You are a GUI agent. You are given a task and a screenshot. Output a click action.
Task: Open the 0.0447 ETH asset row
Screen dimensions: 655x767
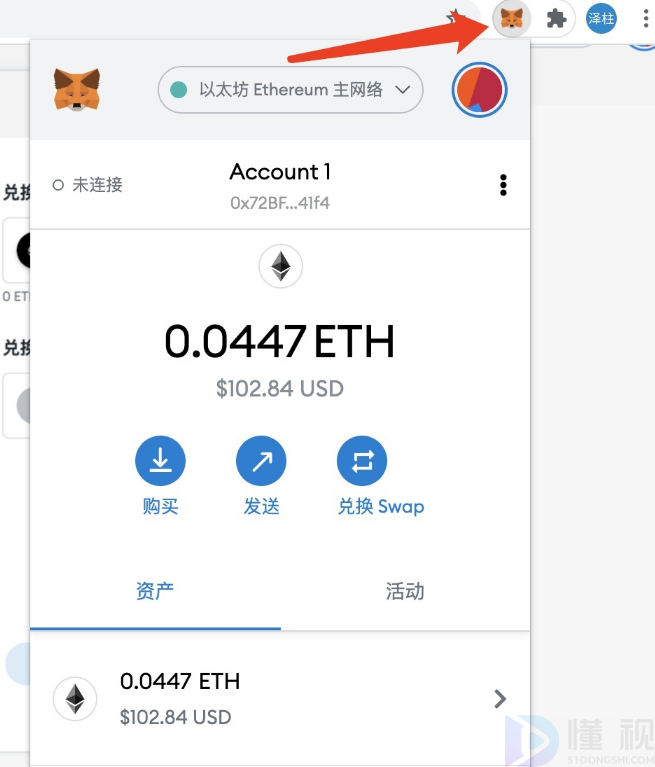pyautogui.click(x=280, y=698)
